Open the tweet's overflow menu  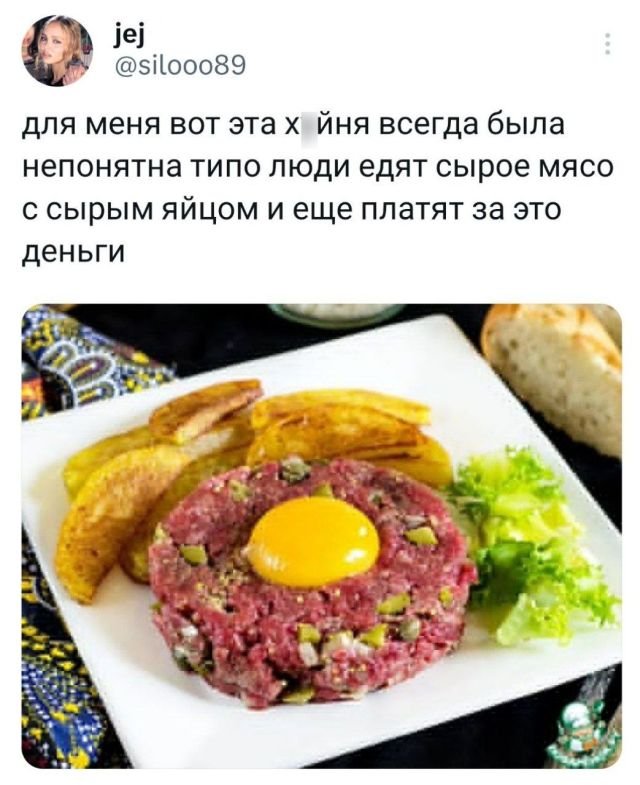pos(609,44)
